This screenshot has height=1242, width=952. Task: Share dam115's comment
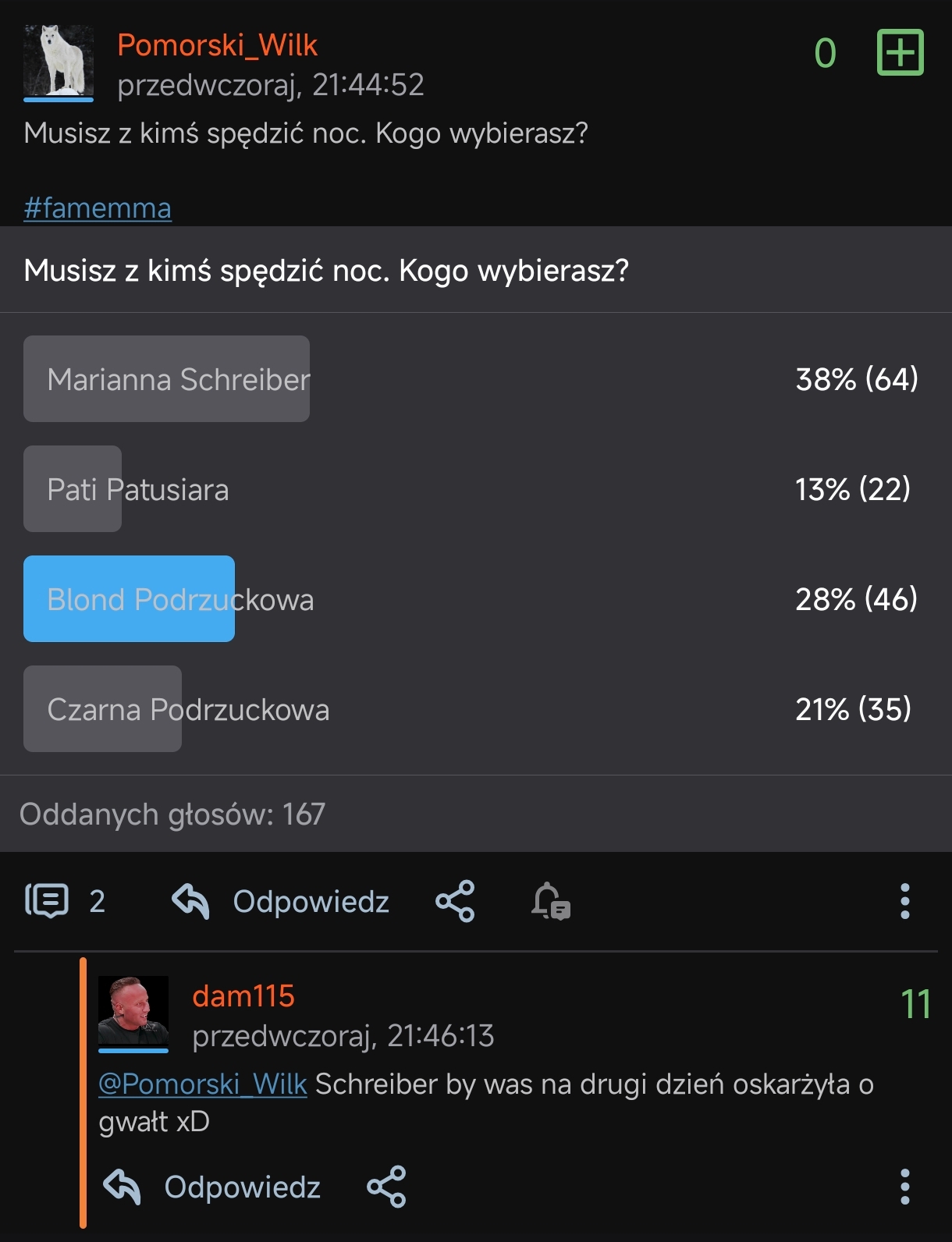coord(386,1187)
